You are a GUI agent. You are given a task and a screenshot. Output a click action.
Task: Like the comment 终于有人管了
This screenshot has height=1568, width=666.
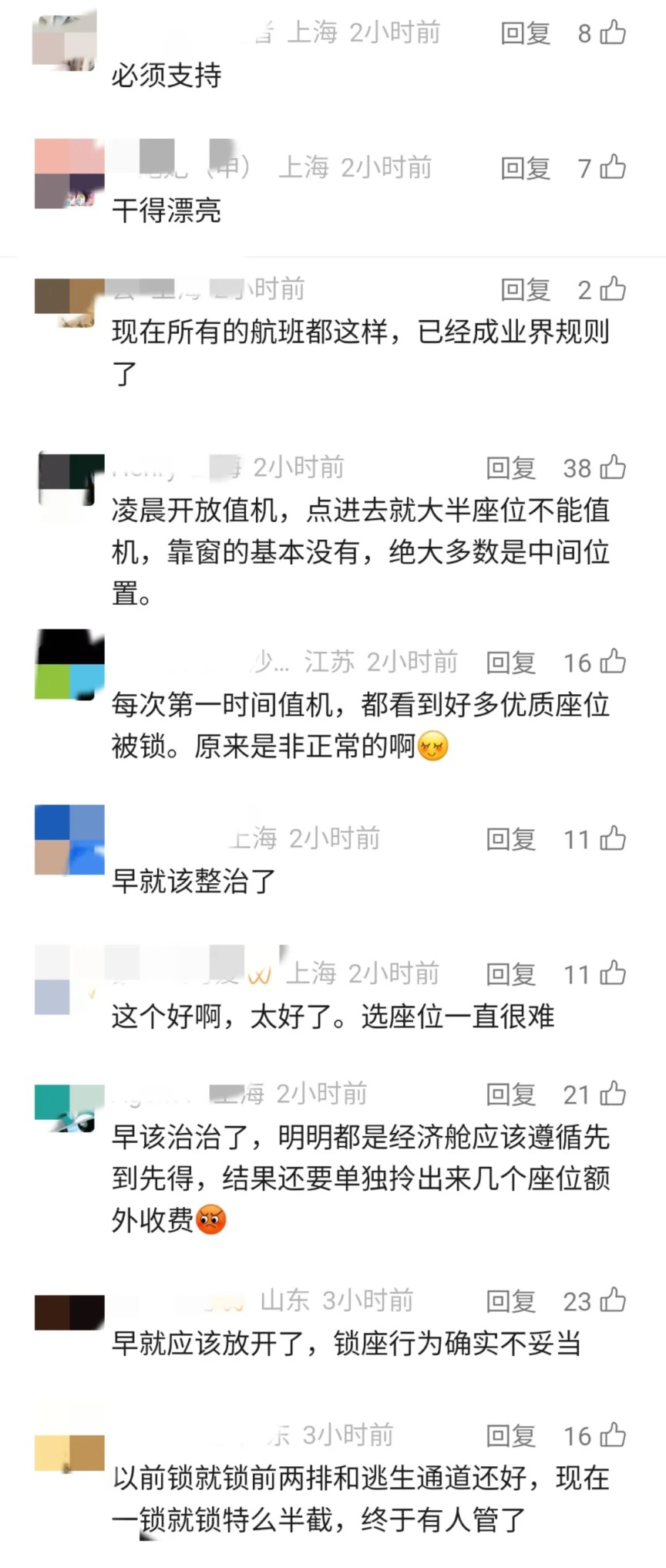(x=613, y=1435)
